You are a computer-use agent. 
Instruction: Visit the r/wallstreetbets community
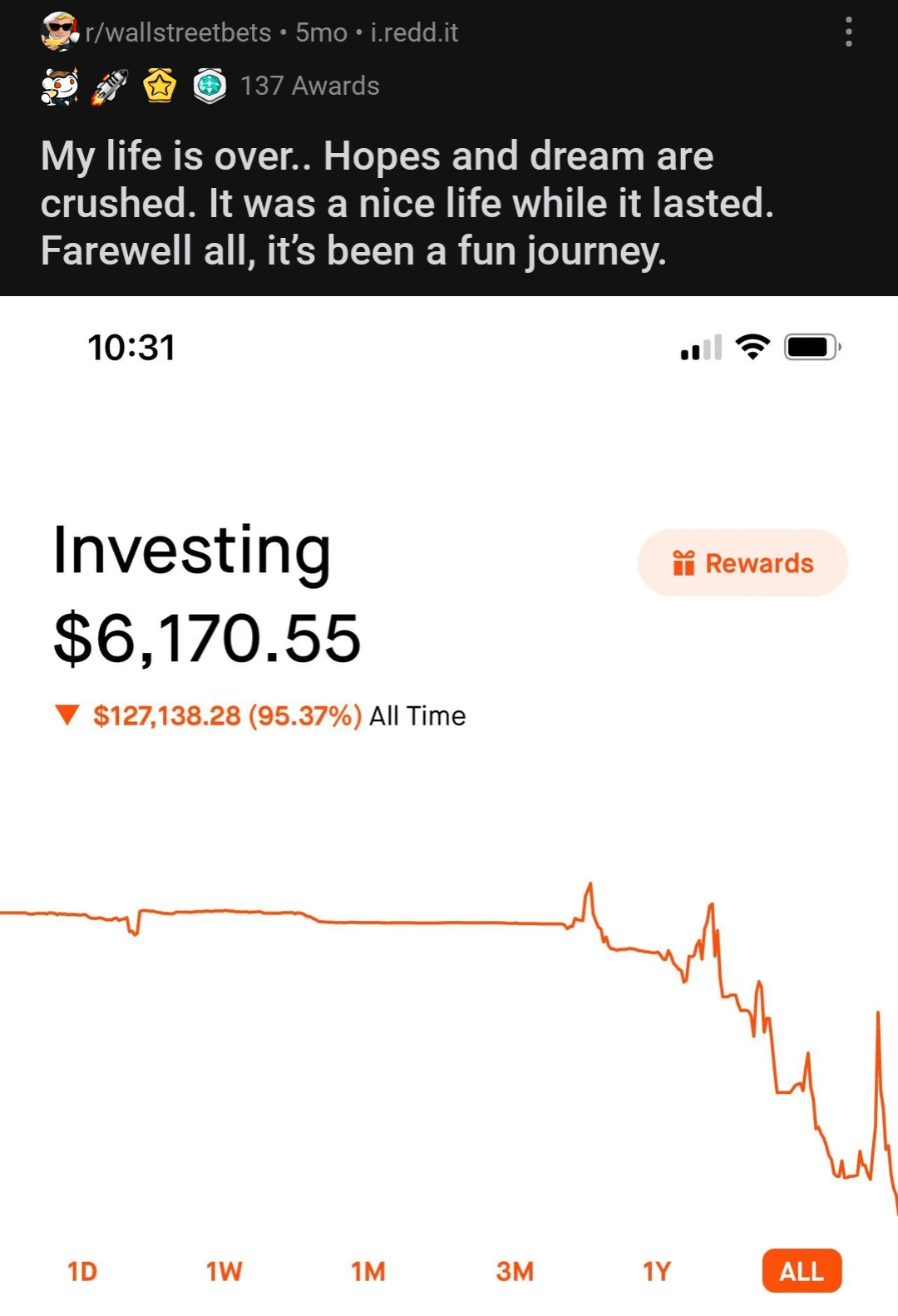pyautogui.click(x=178, y=32)
